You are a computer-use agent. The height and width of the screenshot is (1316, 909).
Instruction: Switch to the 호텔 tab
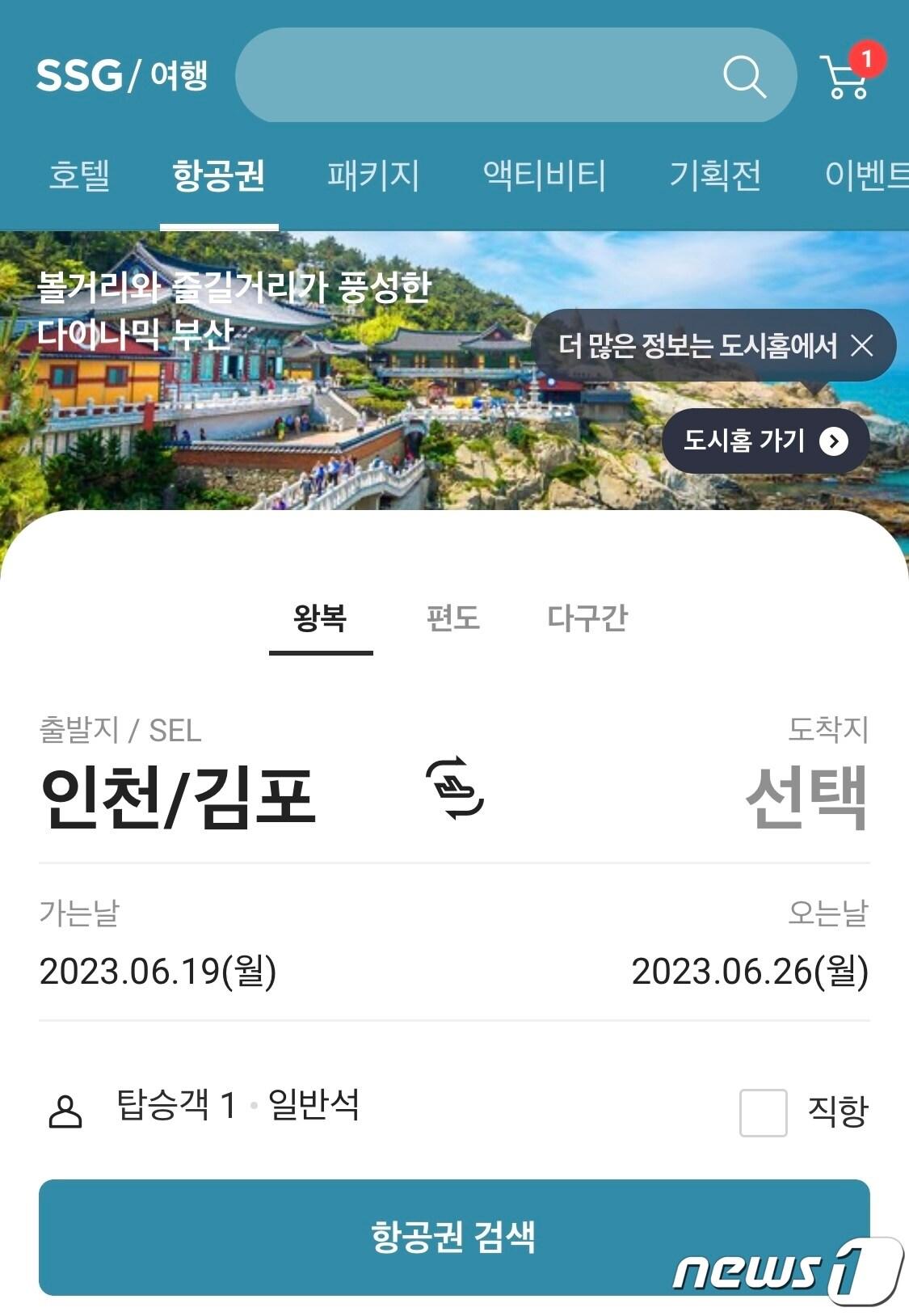pos(79,175)
